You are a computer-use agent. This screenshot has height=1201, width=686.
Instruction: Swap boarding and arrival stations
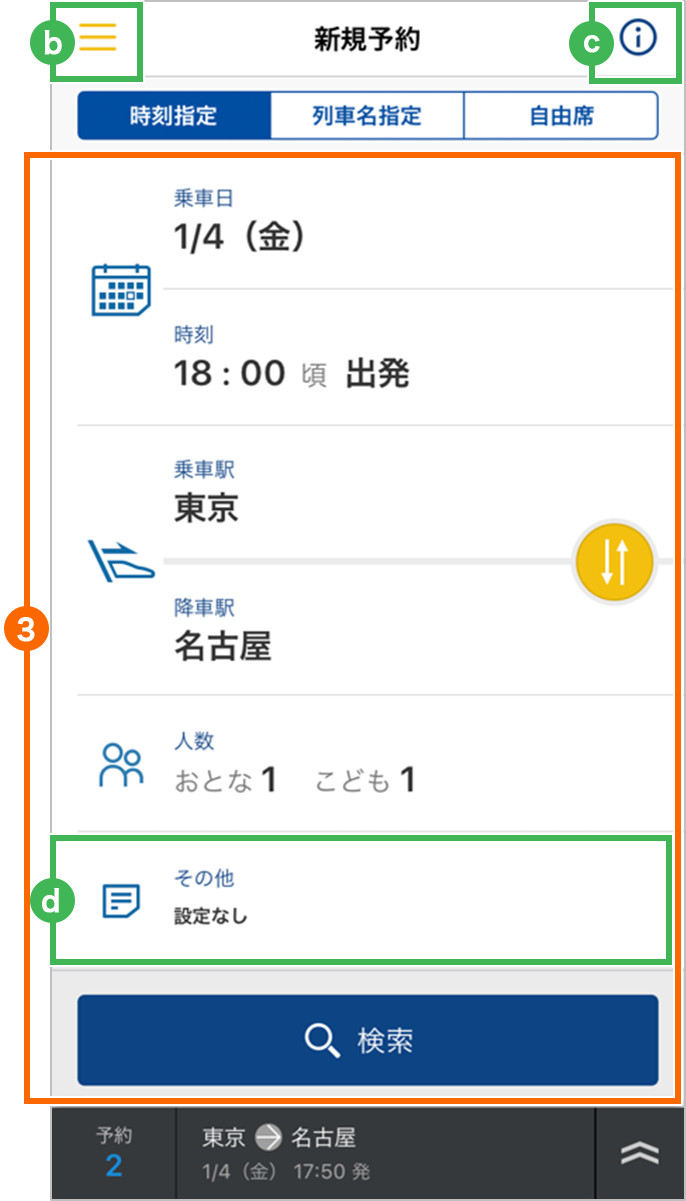[x=614, y=563]
